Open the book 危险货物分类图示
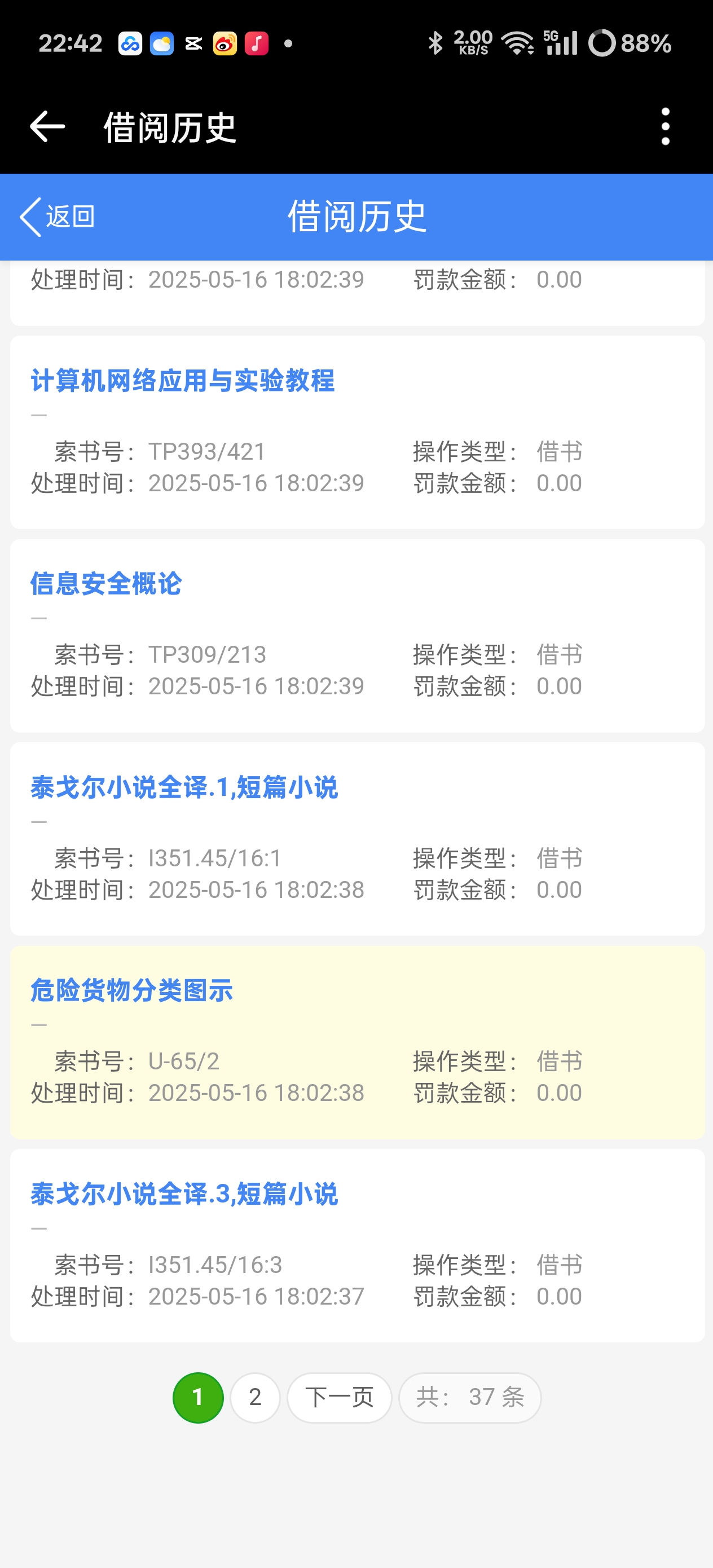713x1568 pixels. [x=131, y=991]
